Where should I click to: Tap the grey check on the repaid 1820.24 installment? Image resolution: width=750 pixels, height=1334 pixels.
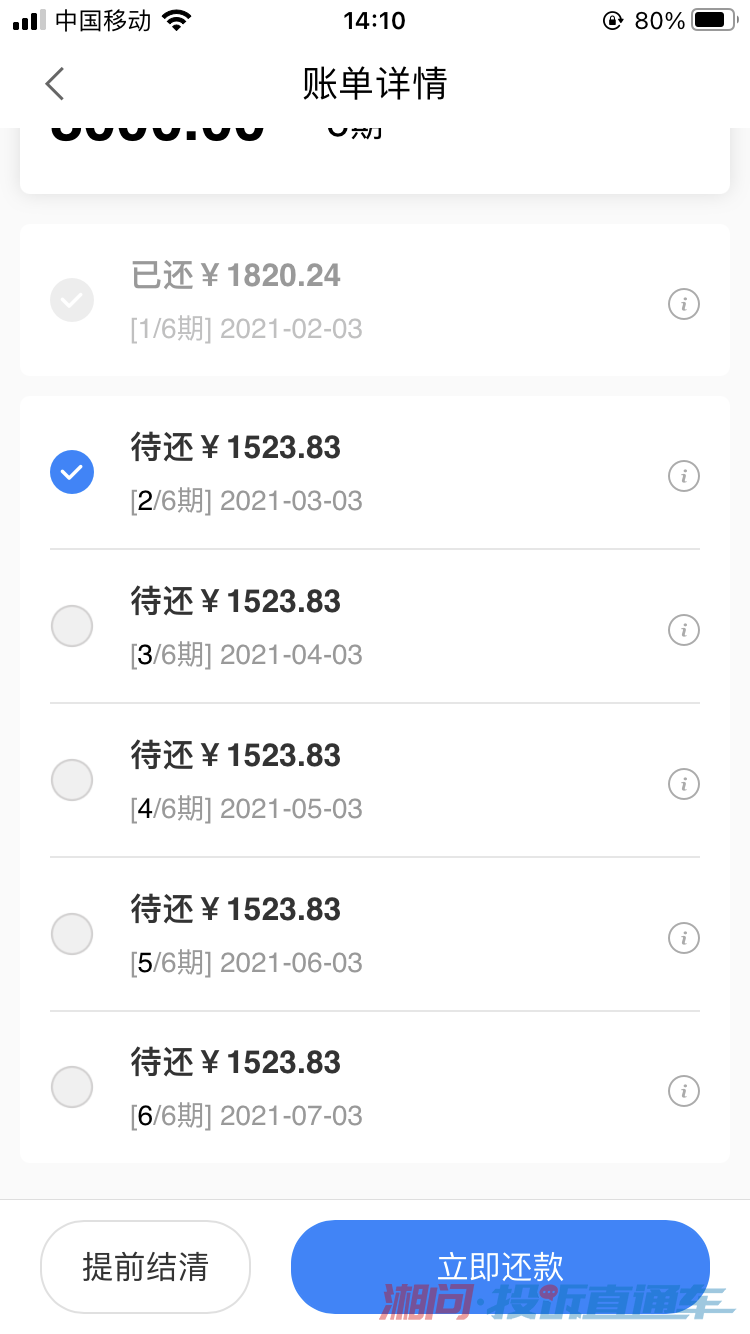coord(71,300)
